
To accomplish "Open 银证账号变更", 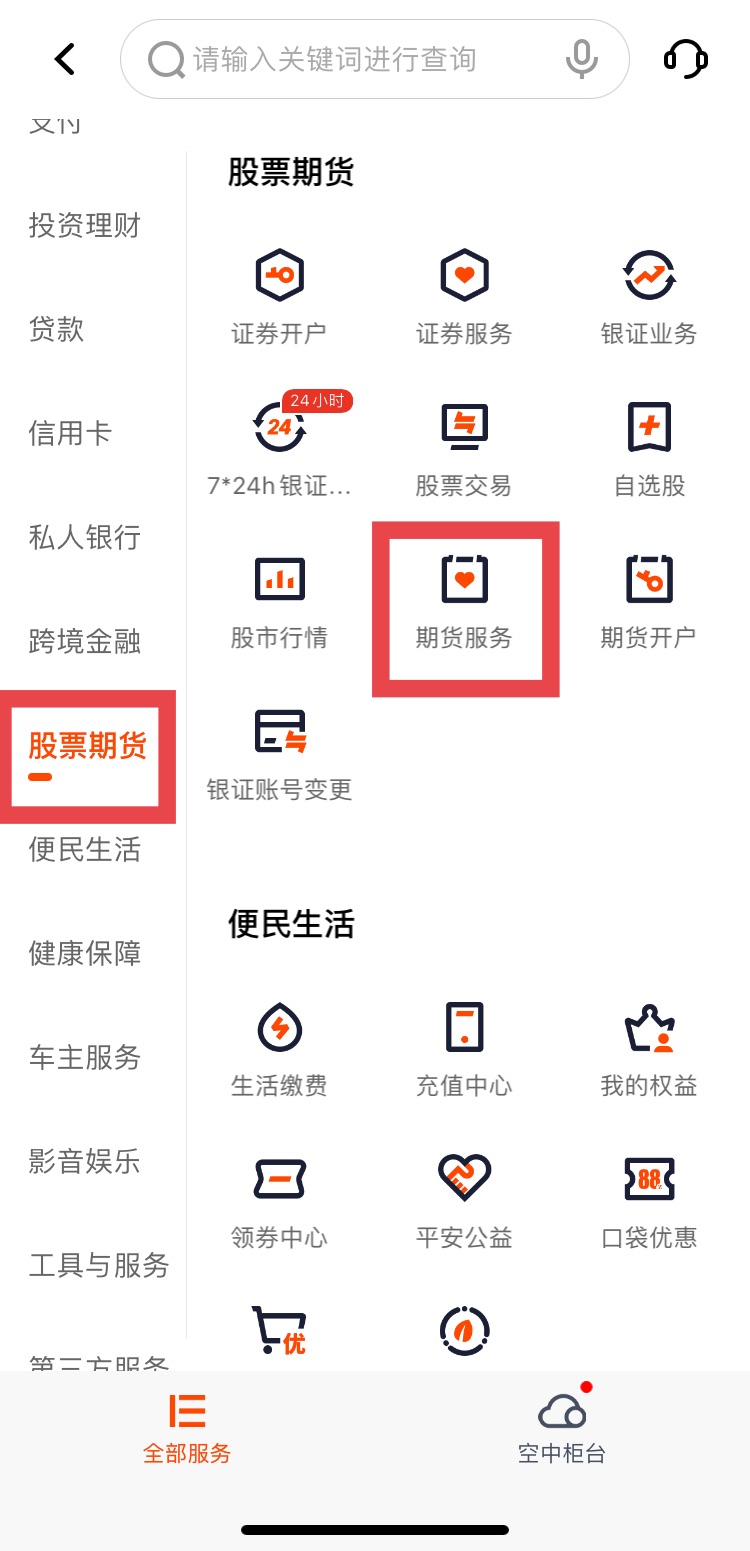I will (279, 752).
